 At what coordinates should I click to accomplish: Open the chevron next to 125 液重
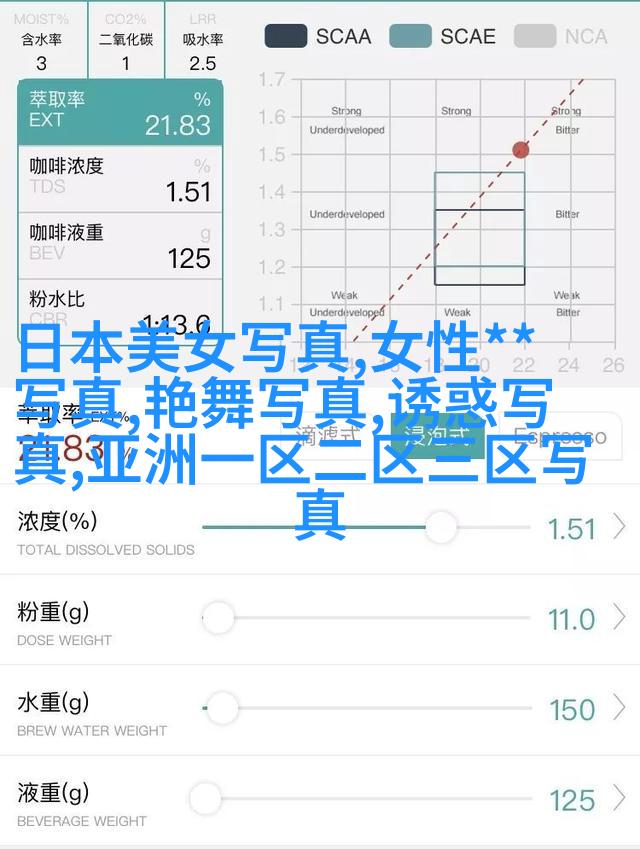[620, 799]
